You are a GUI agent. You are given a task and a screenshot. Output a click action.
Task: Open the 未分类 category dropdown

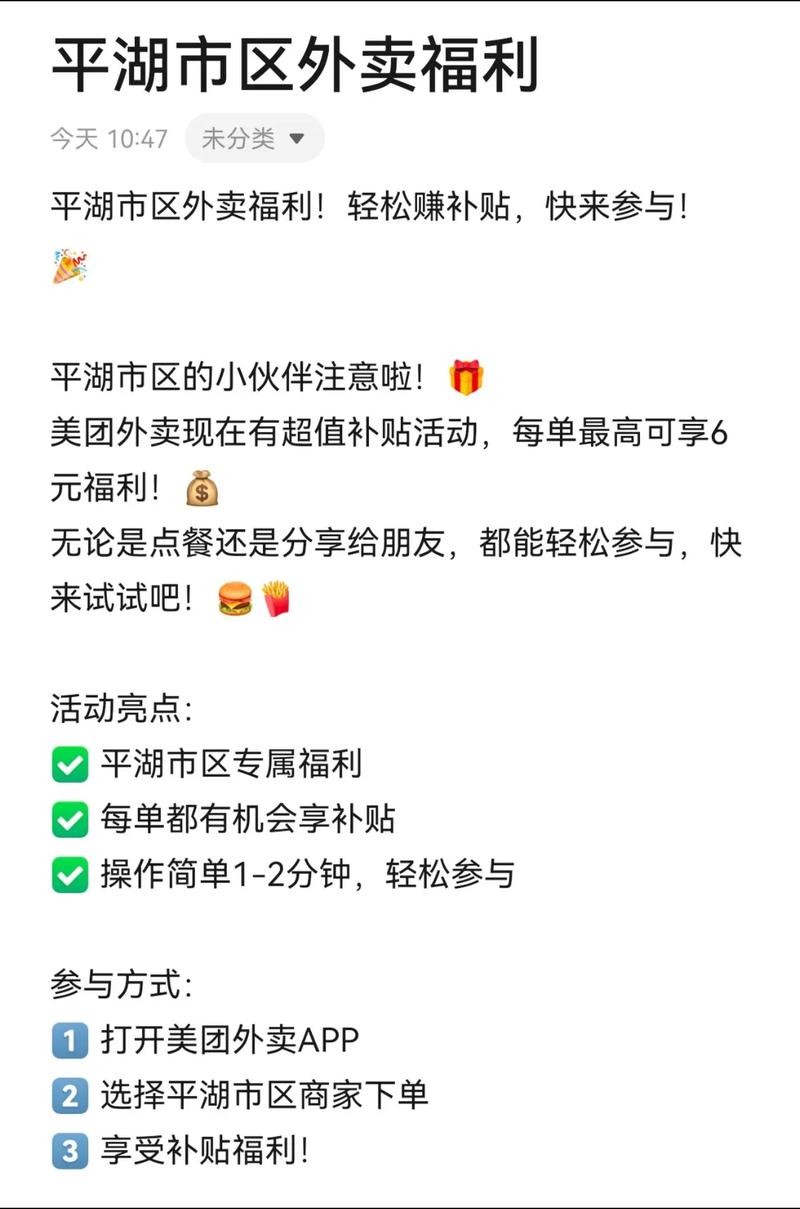click(x=254, y=138)
